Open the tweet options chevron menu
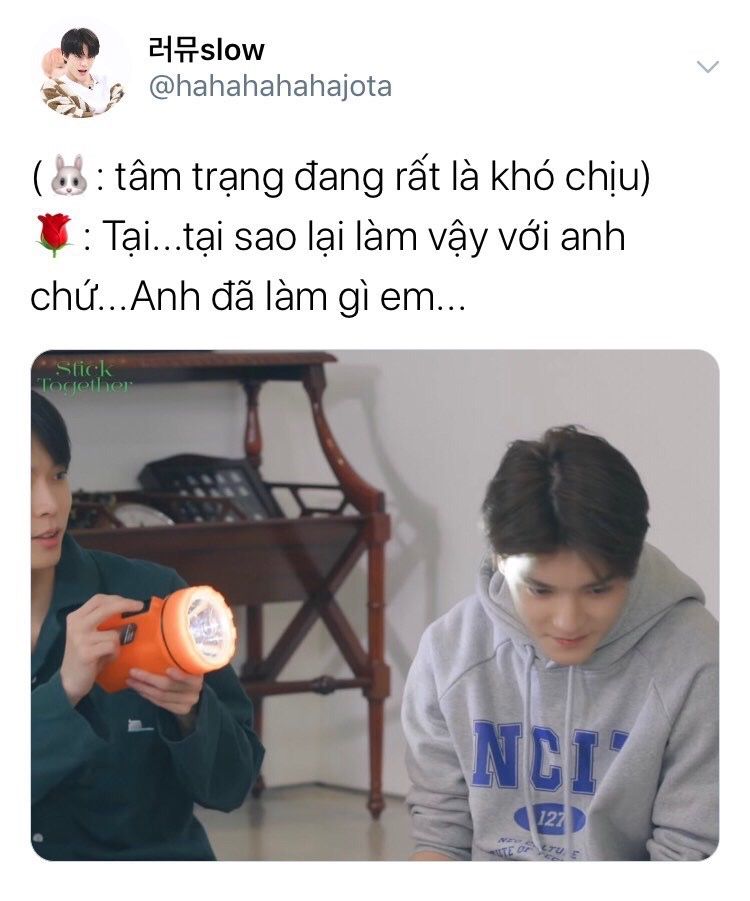The image size is (750, 901). 707,67
